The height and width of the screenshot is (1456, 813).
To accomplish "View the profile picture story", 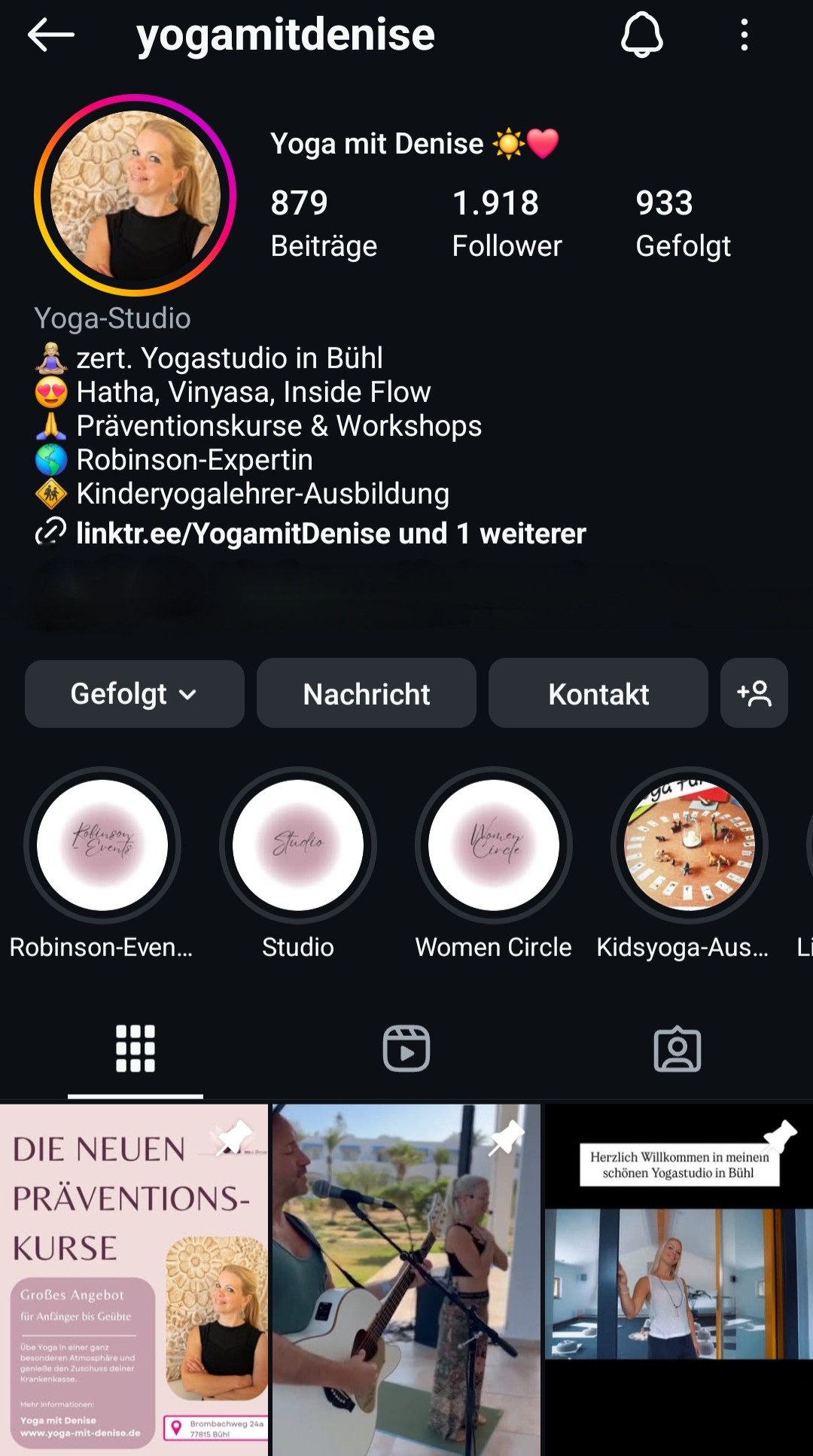I will tap(135, 196).
